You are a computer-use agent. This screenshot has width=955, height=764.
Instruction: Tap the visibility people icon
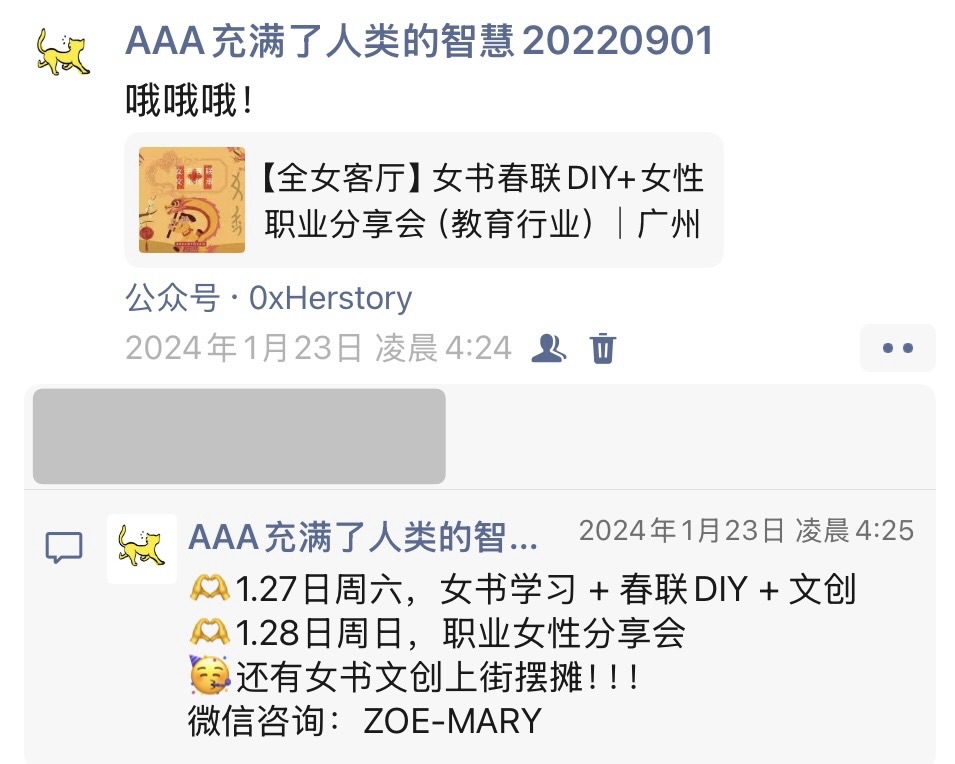tap(548, 348)
